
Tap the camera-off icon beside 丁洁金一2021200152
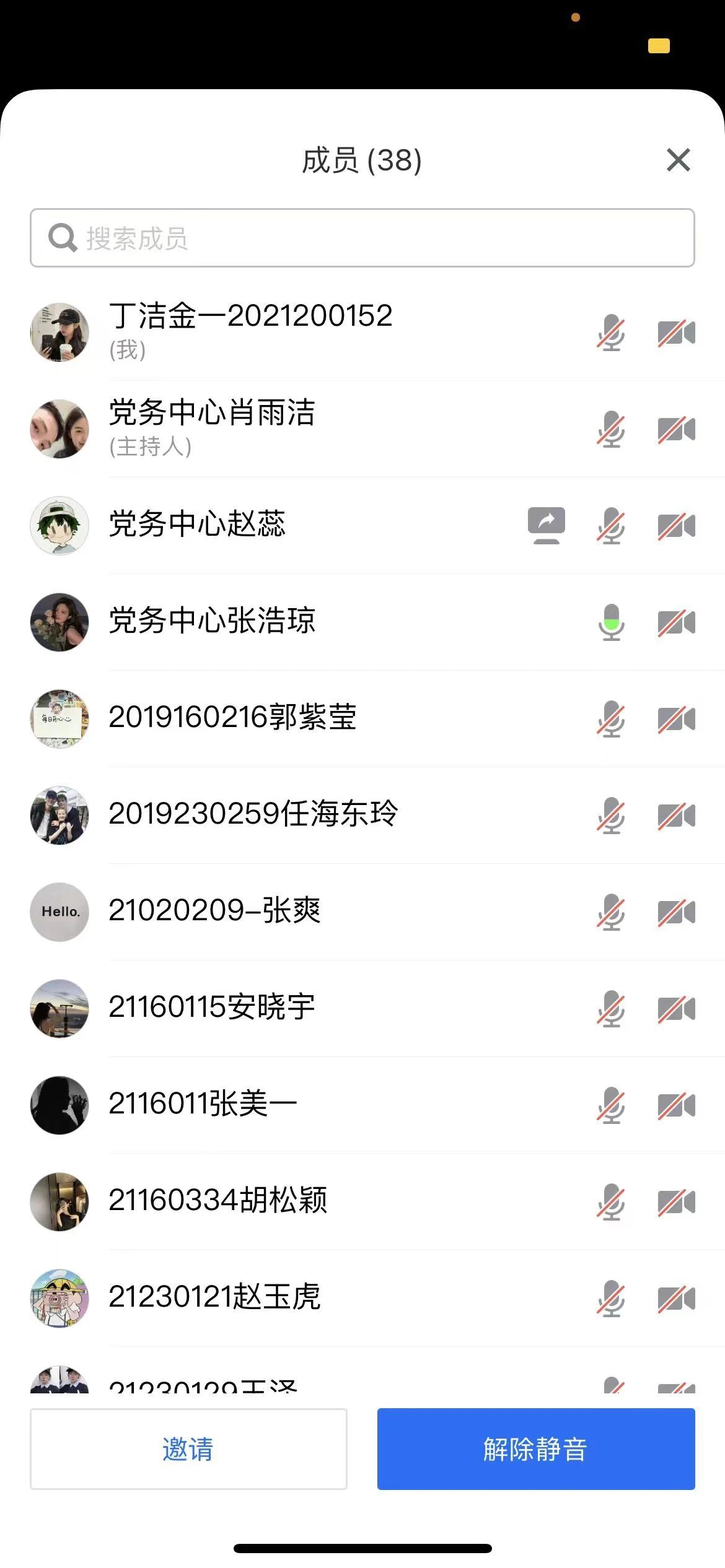coord(676,333)
